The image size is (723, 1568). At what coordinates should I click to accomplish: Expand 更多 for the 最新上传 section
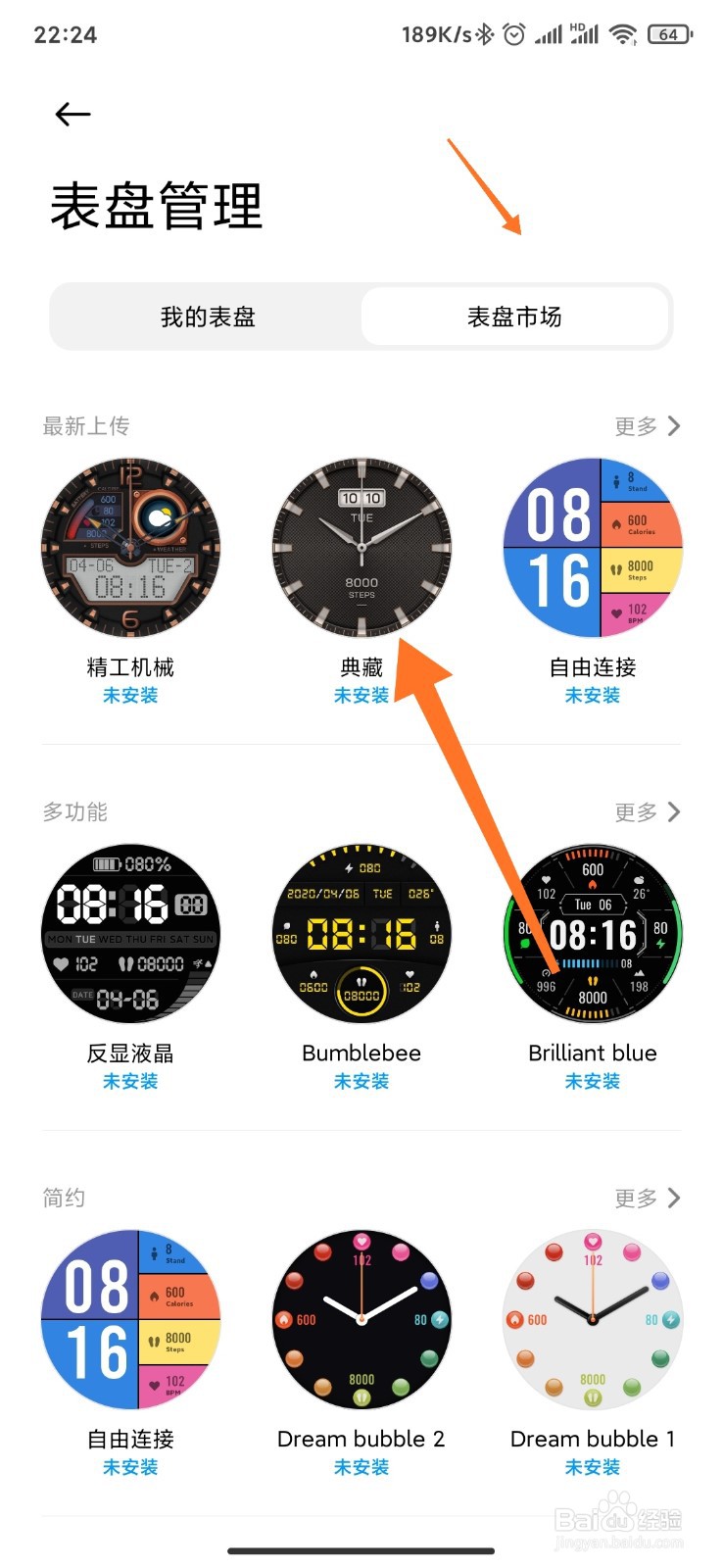click(x=646, y=425)
